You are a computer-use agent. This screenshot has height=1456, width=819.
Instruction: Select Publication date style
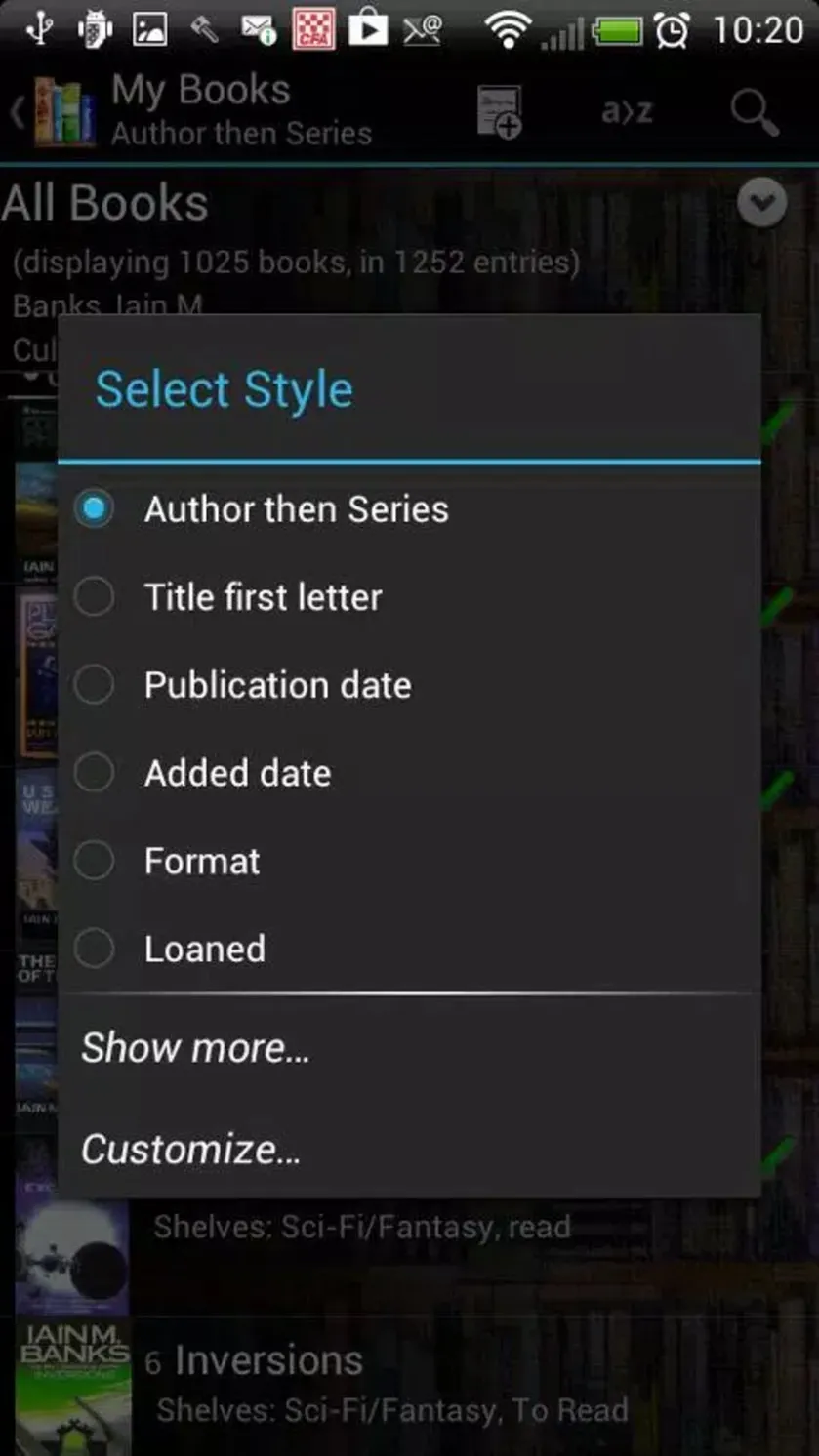(409, 685)
